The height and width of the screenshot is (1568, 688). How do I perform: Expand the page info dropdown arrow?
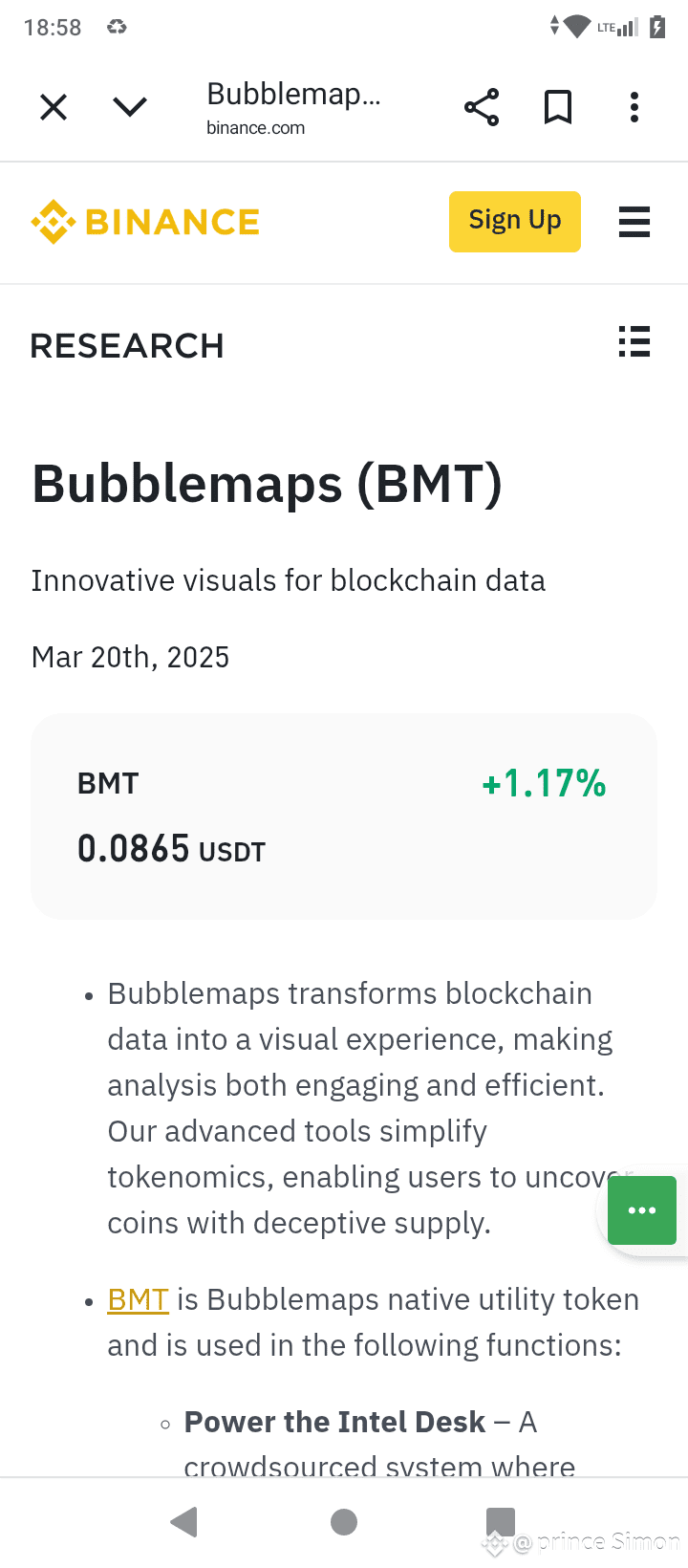(130, 107)
